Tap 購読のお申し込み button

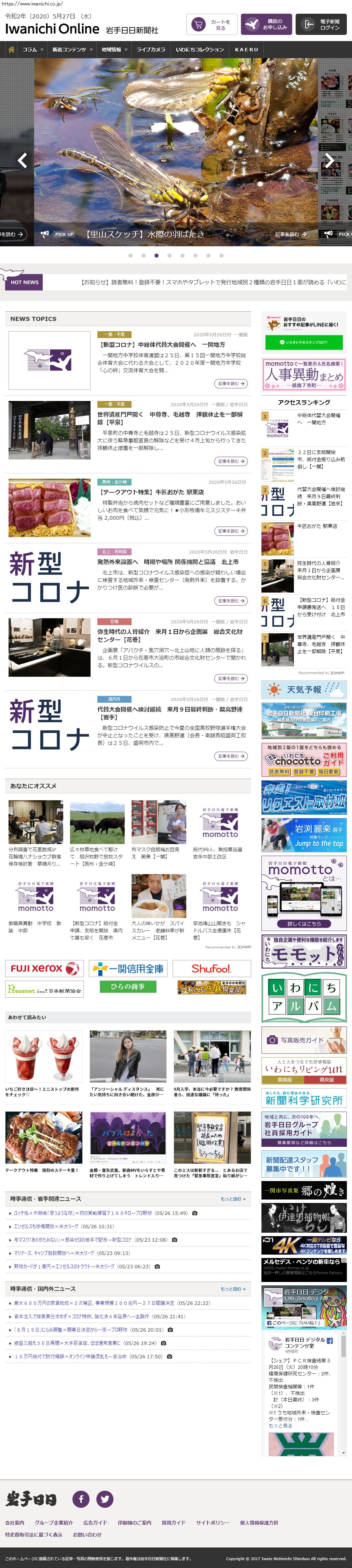tap(266, 24)
